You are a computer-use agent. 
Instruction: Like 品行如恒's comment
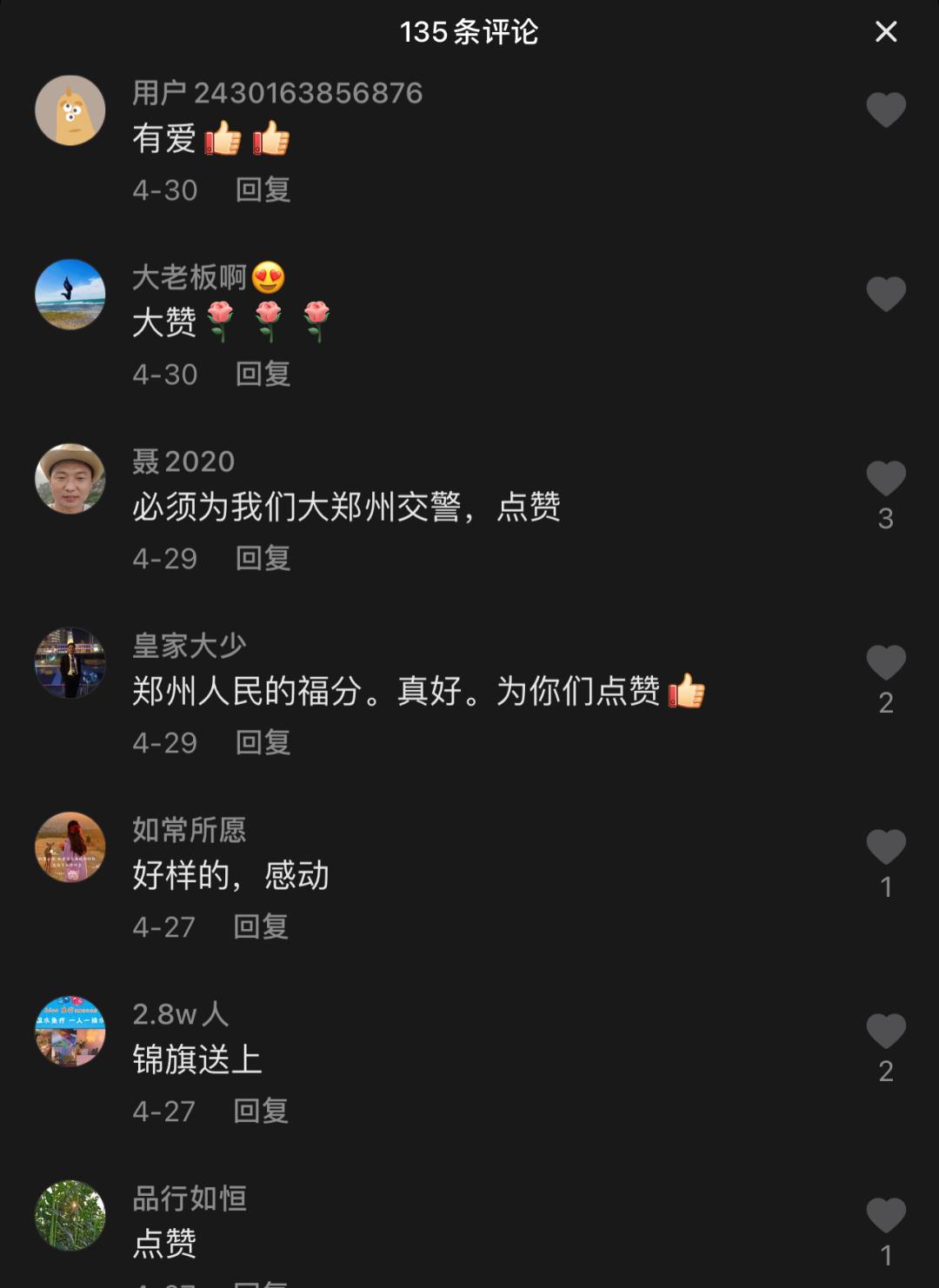pos(886,1216)
